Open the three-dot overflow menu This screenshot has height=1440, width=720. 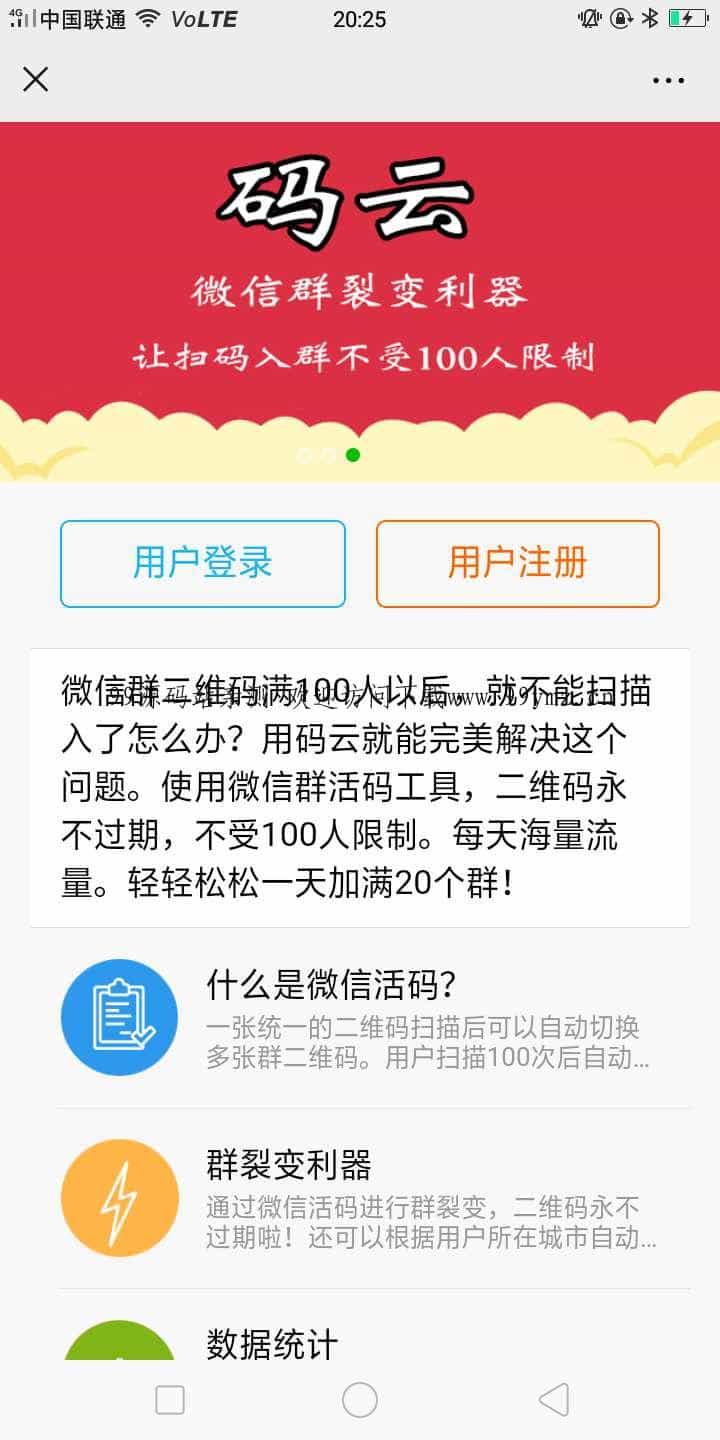(x=668, y=80)
